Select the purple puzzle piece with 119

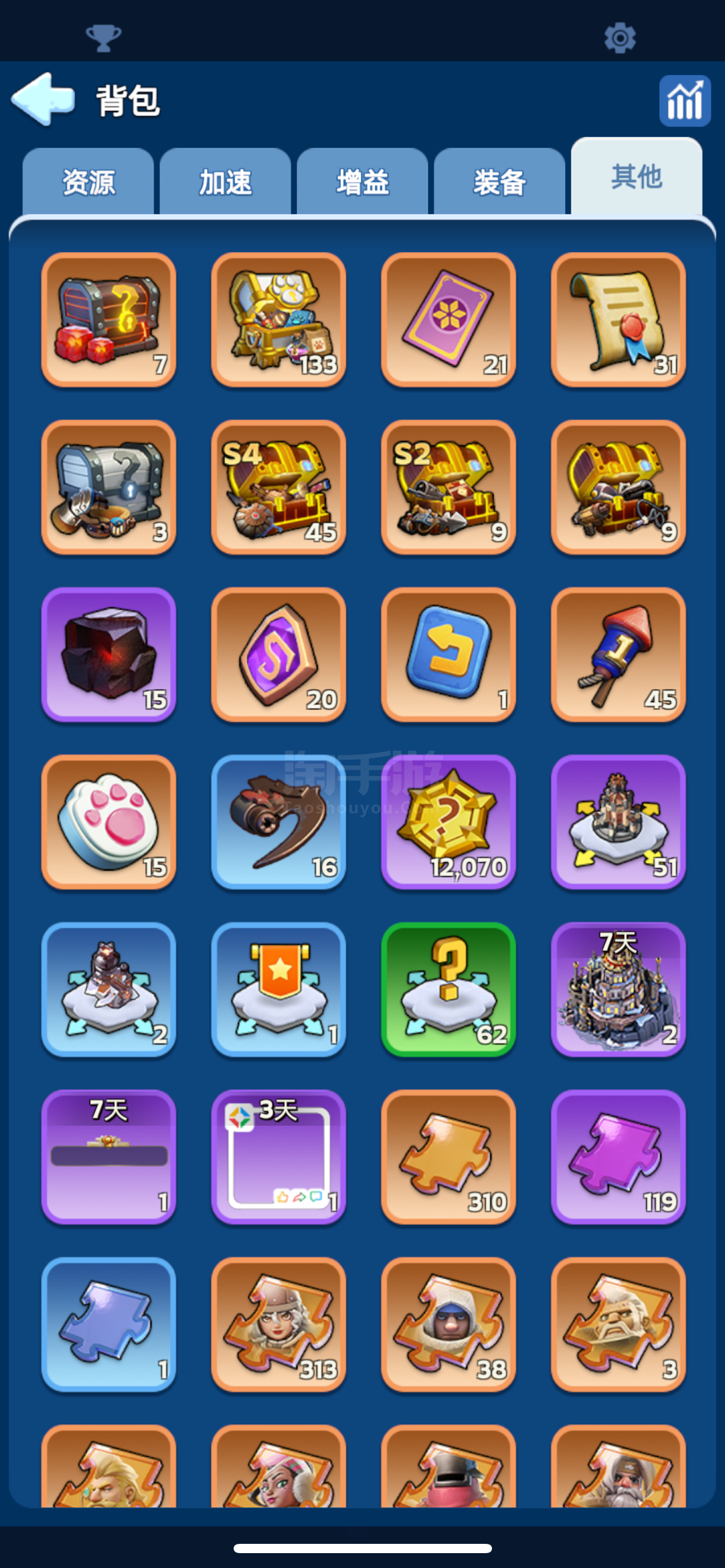(x=618, y=1157)
